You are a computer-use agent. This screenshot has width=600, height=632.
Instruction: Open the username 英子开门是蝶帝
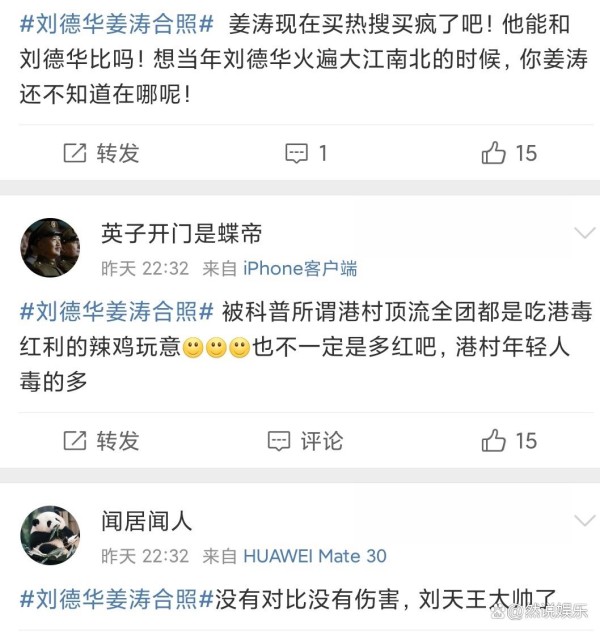pyautogui.click(x=181, y=234)
